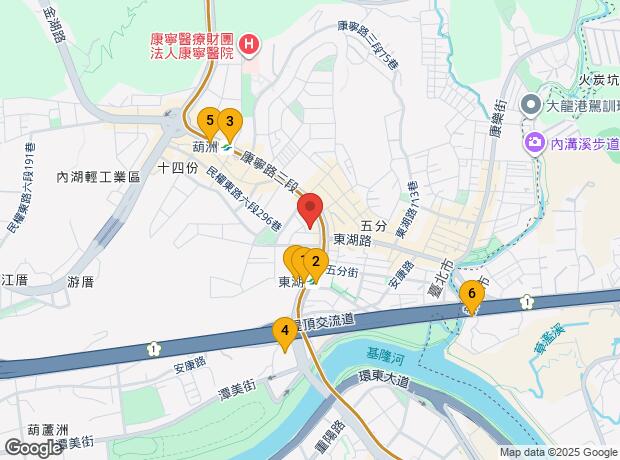Select map marker number 2
Screen dimensions: 620x460
(315, 263)
